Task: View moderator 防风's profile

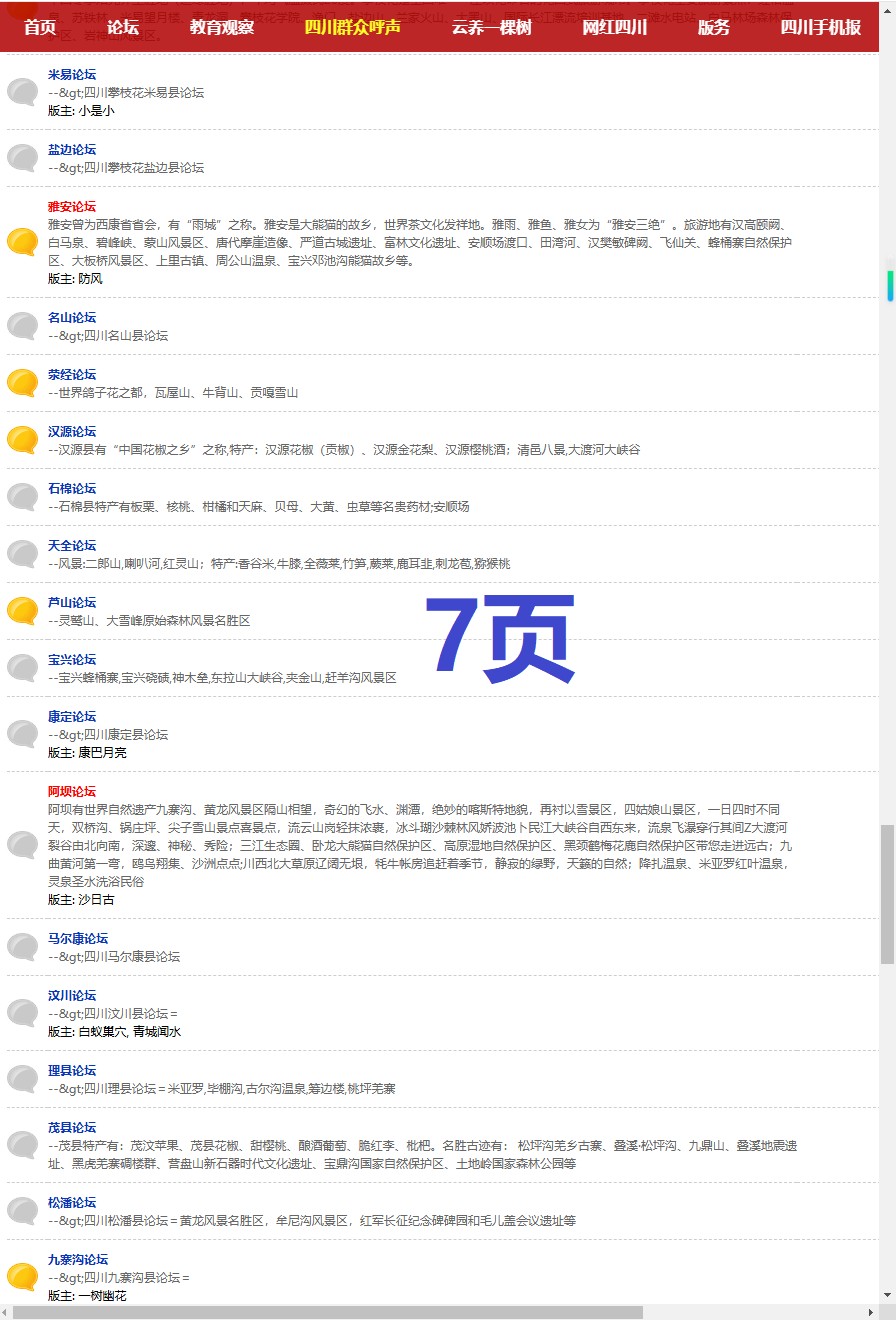Action: click(x=90, y=279)
